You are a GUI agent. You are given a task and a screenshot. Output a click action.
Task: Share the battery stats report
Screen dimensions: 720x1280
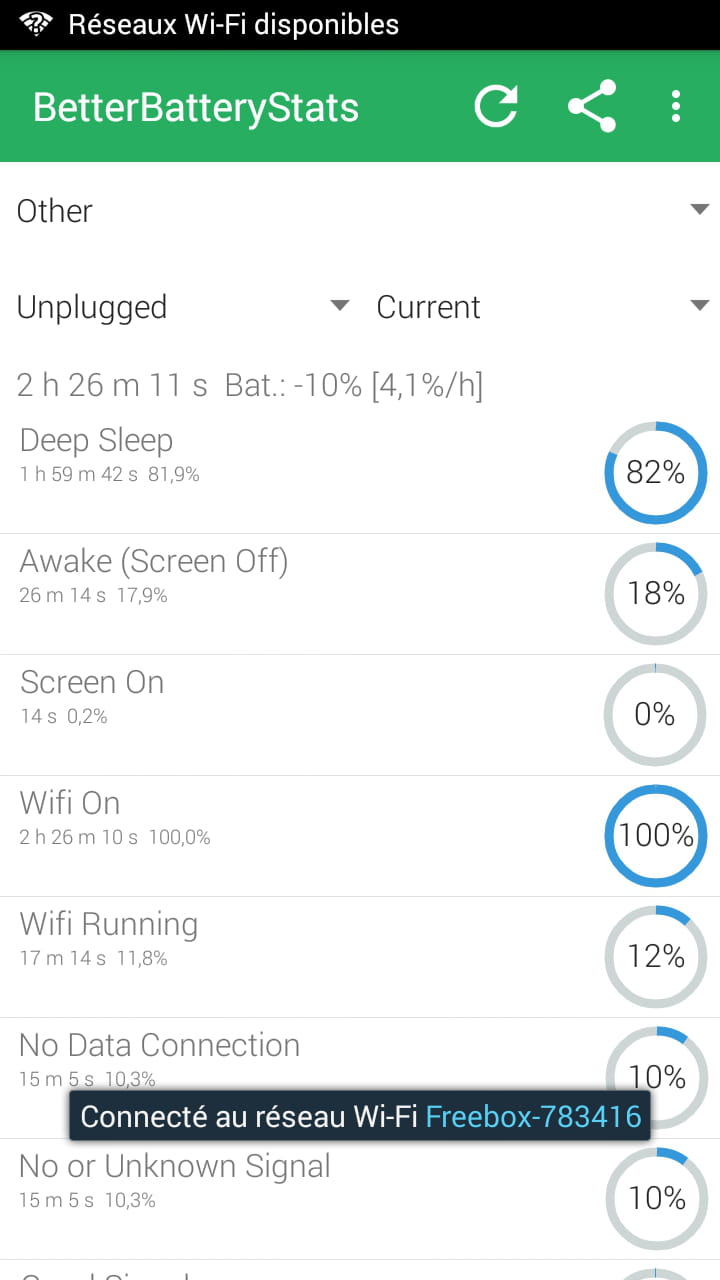point(592,106)
